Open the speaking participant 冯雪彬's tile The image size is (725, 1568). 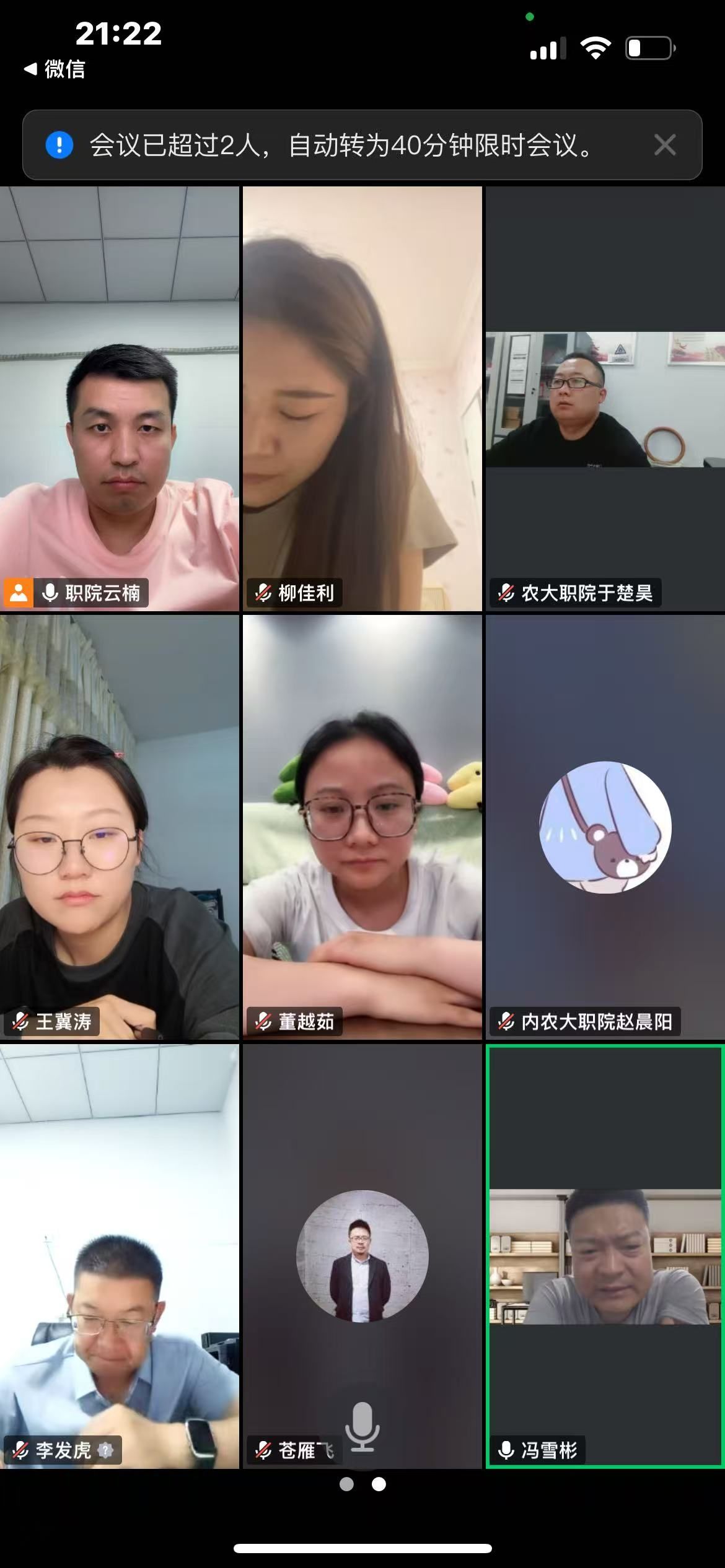pyautogui.click(x=605, y=1256)
